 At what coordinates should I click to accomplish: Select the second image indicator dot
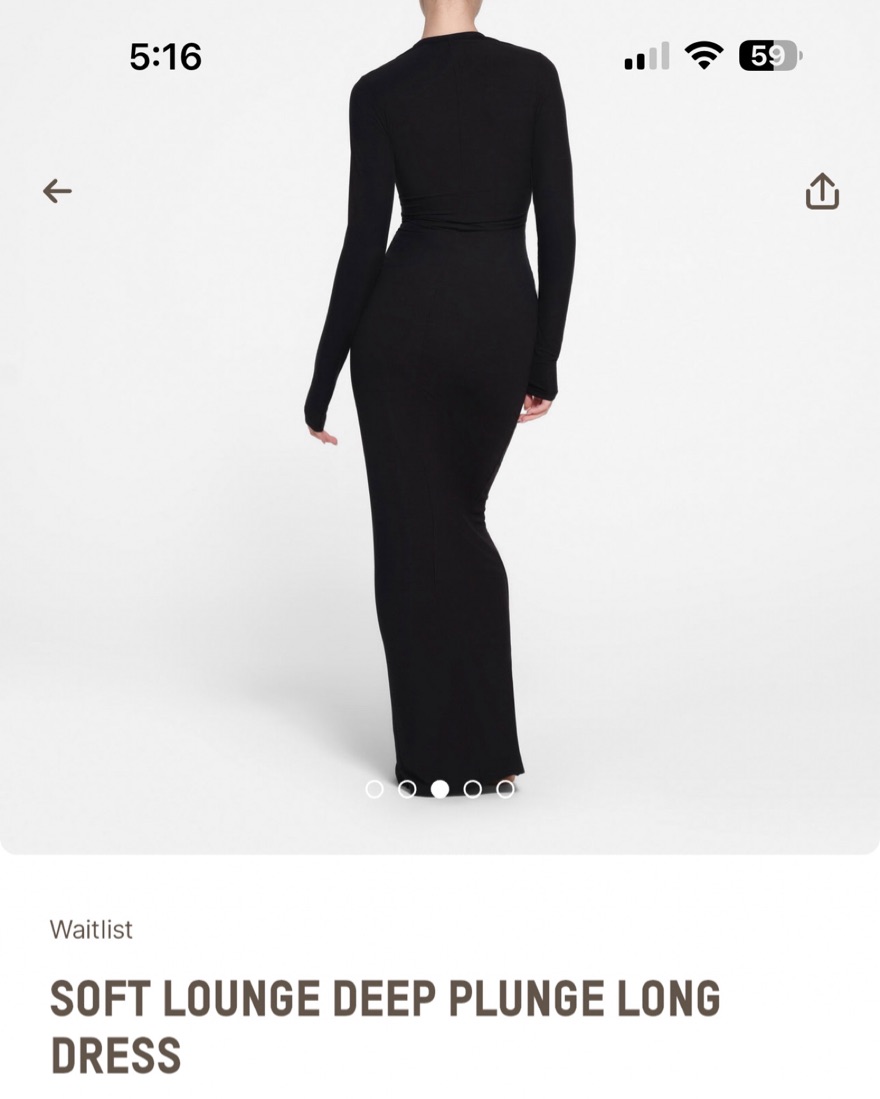(x=407, y=789)
